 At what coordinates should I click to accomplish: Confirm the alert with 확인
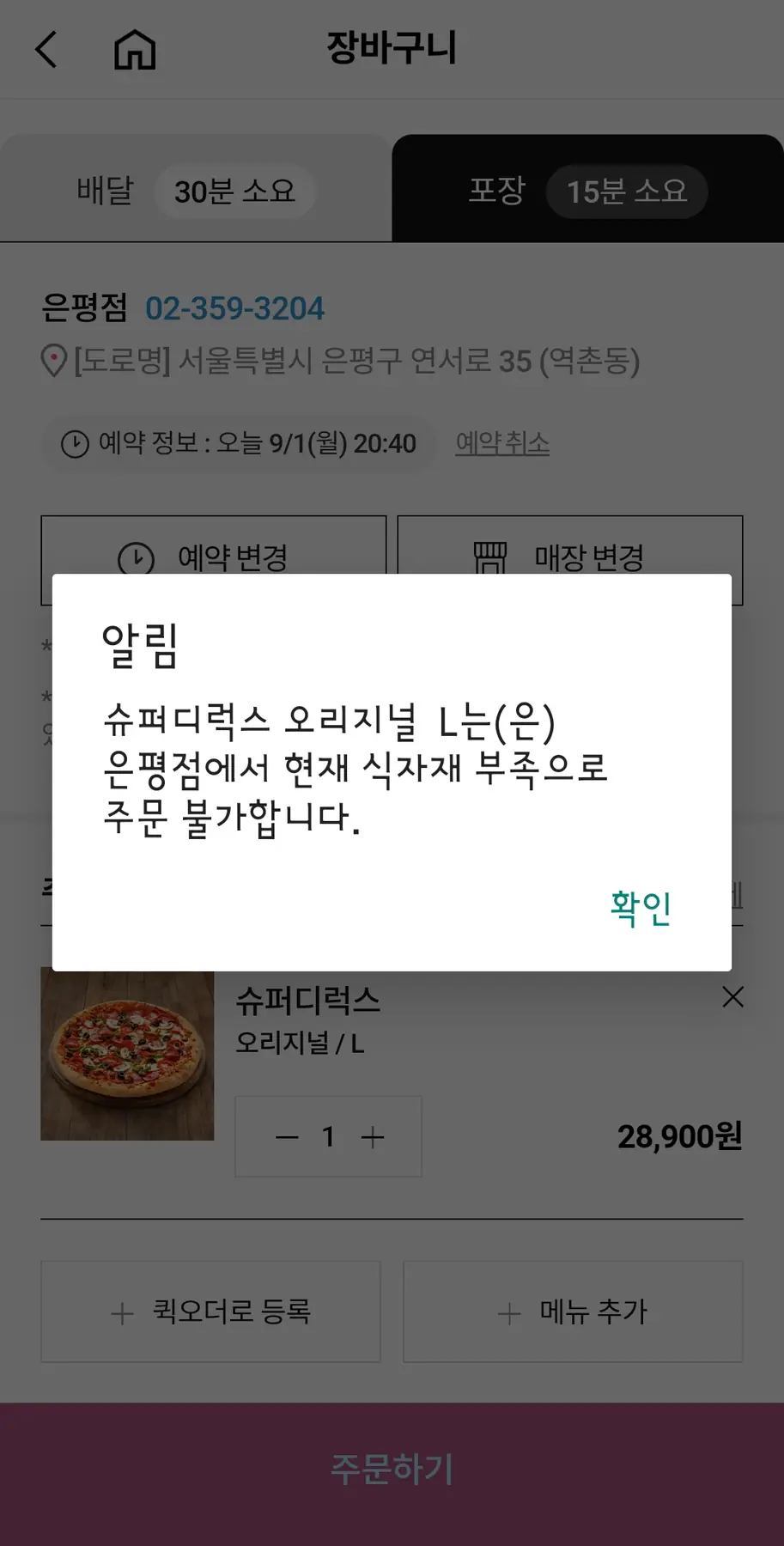tap(641, 908)
